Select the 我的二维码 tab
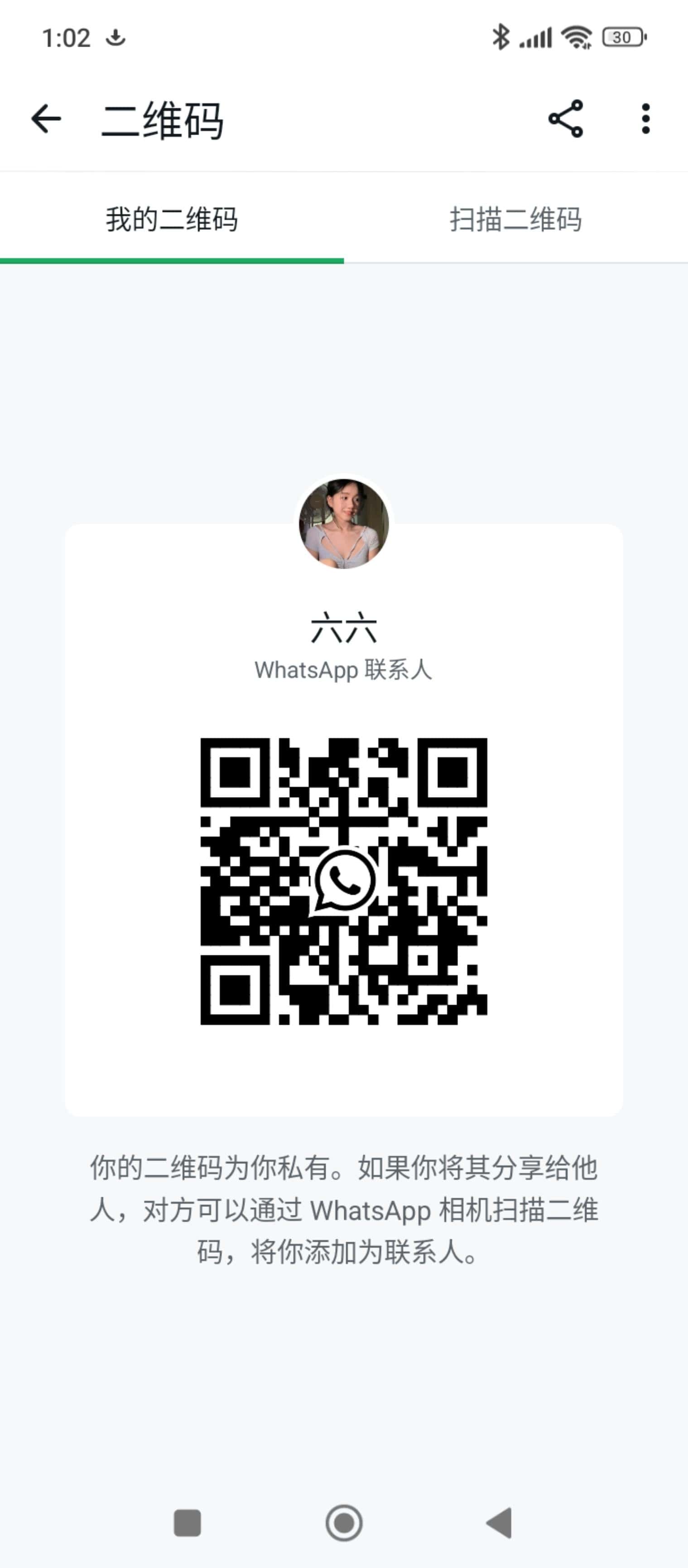This screenshot has width=688, height=1568. pos(172,219)
